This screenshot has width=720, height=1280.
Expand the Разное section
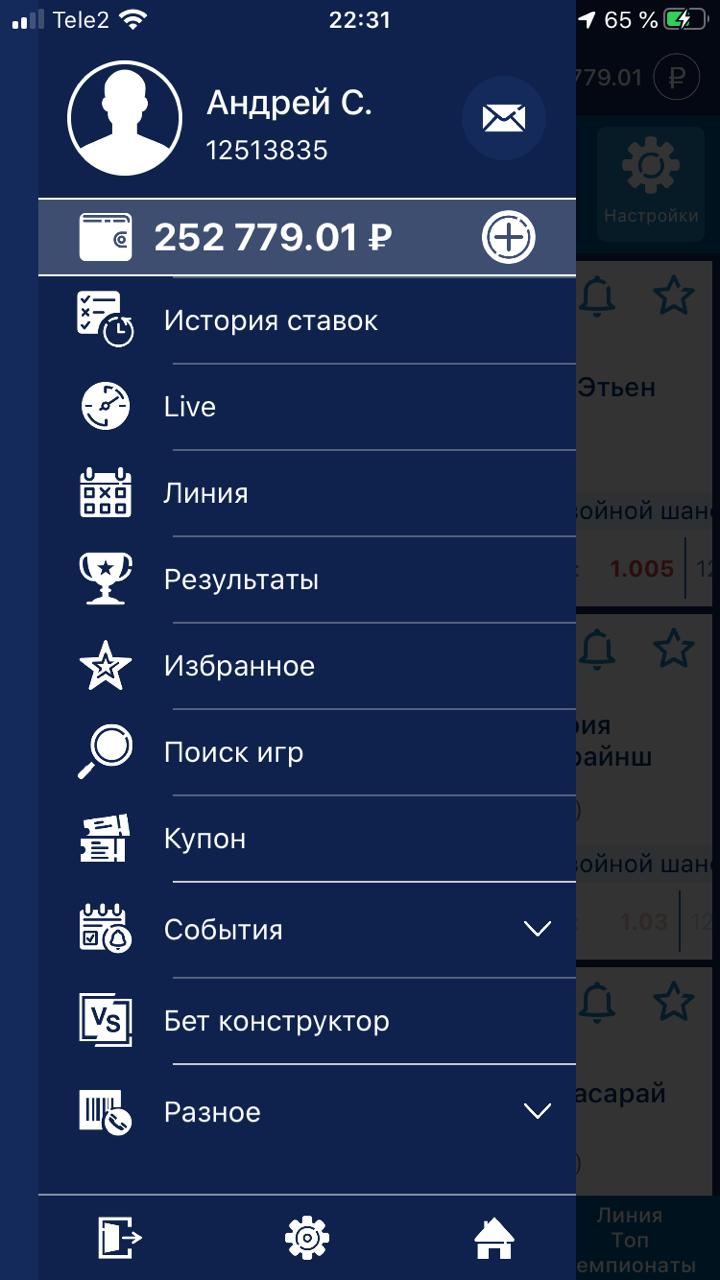point(536,1112)
